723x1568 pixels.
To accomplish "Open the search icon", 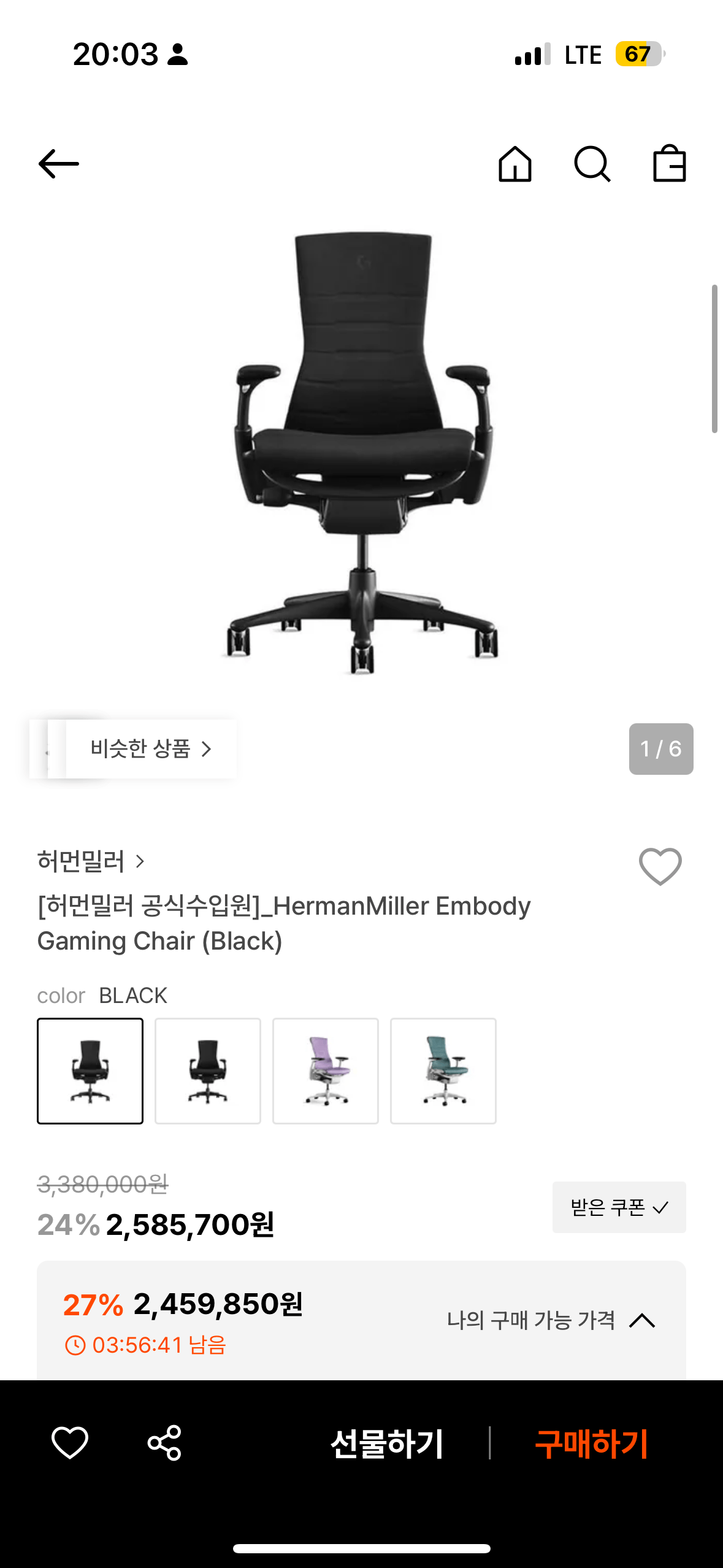I will click(592, 164).
